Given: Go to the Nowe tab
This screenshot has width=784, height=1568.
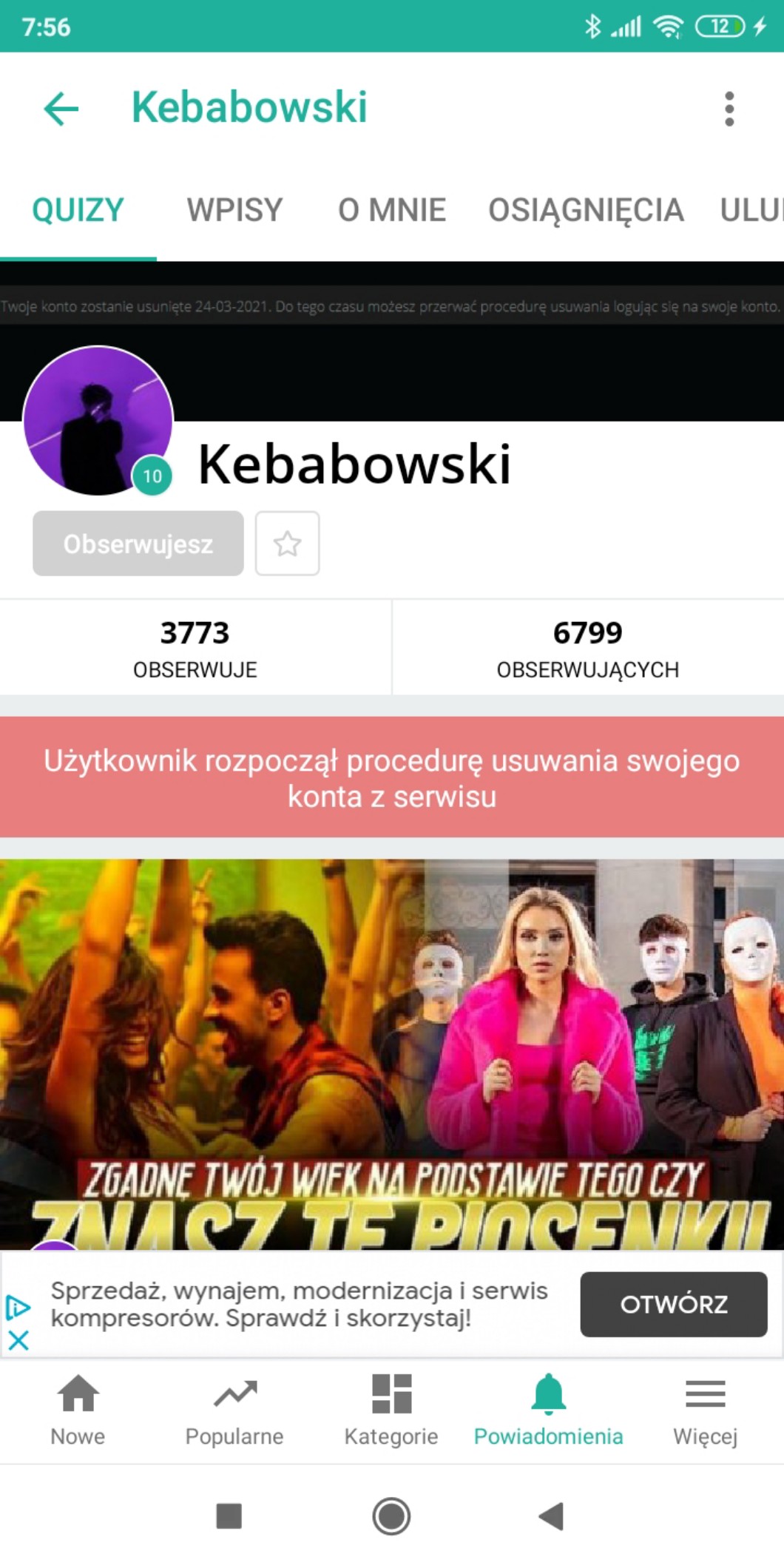Looking at the screenshot, I should coord(78,1410).
